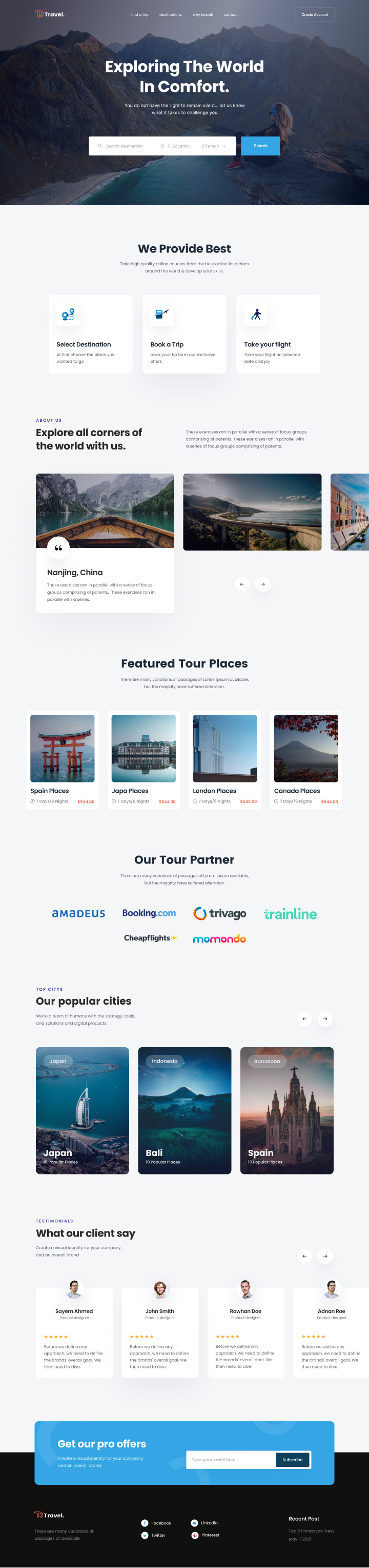Go to previous testimonial in What our client say
369x1568 pixels.
pyautogui.click(x=304, y=1256)
